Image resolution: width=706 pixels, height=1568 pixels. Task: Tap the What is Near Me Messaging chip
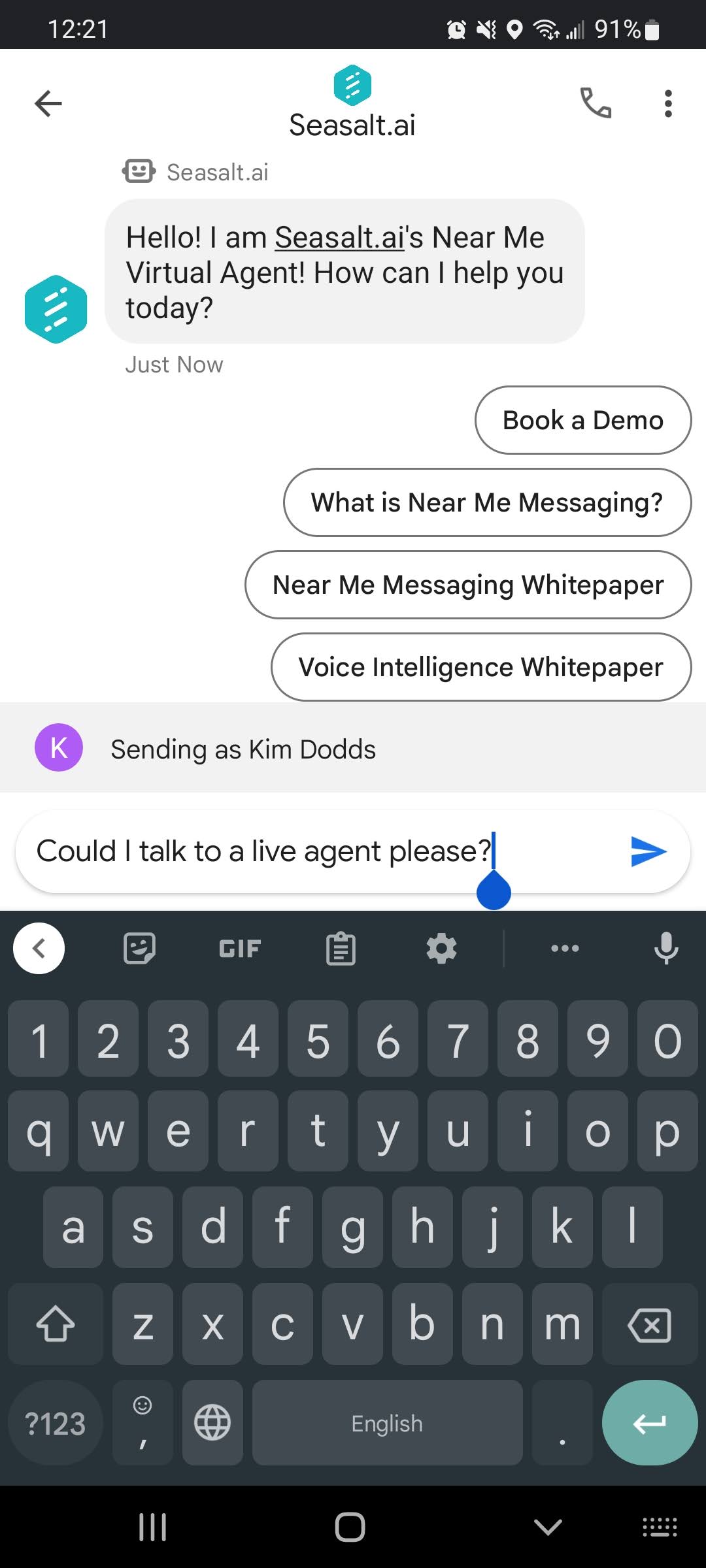(x=486, y=502)
